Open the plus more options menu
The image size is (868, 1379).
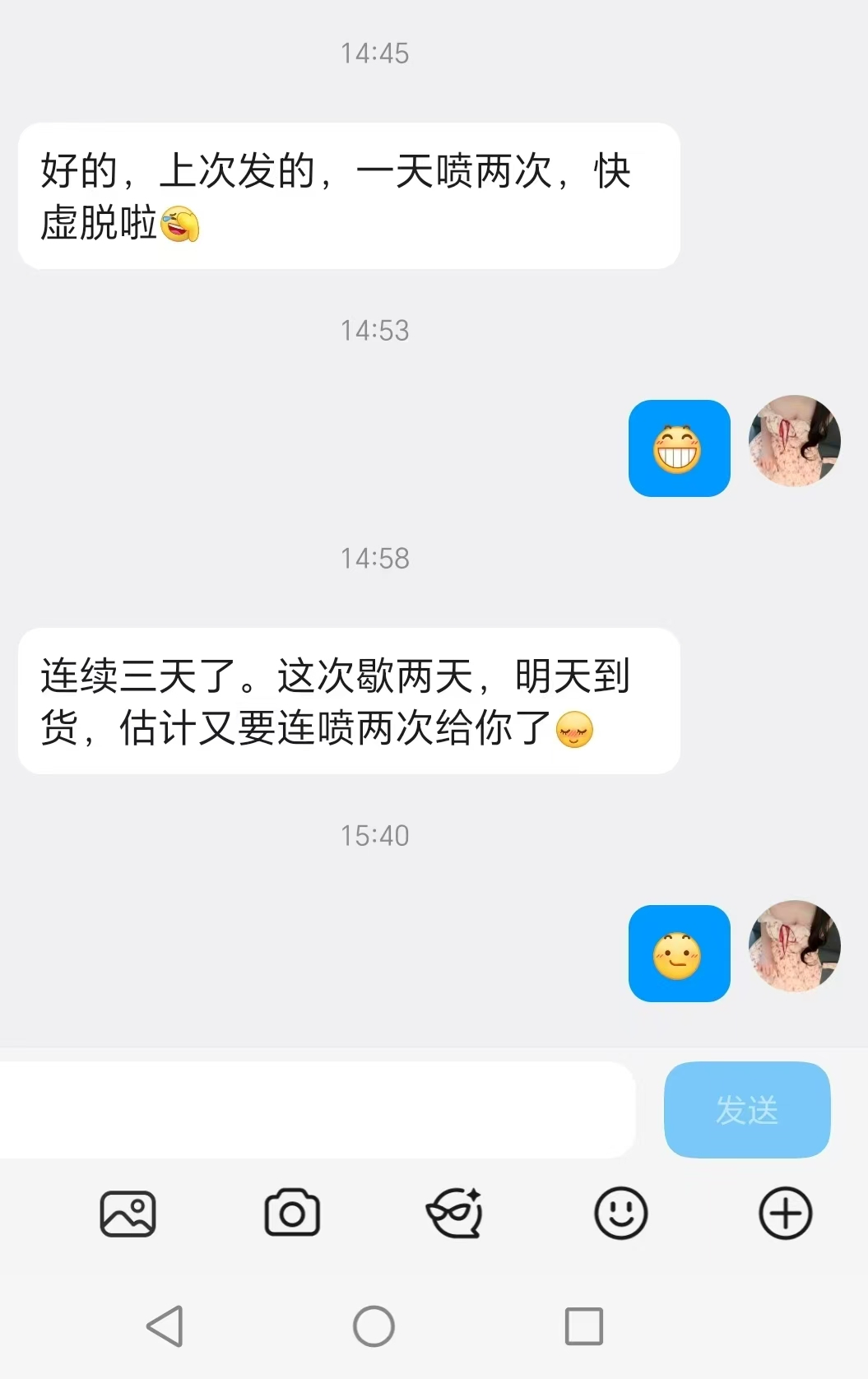point(785,1214)
